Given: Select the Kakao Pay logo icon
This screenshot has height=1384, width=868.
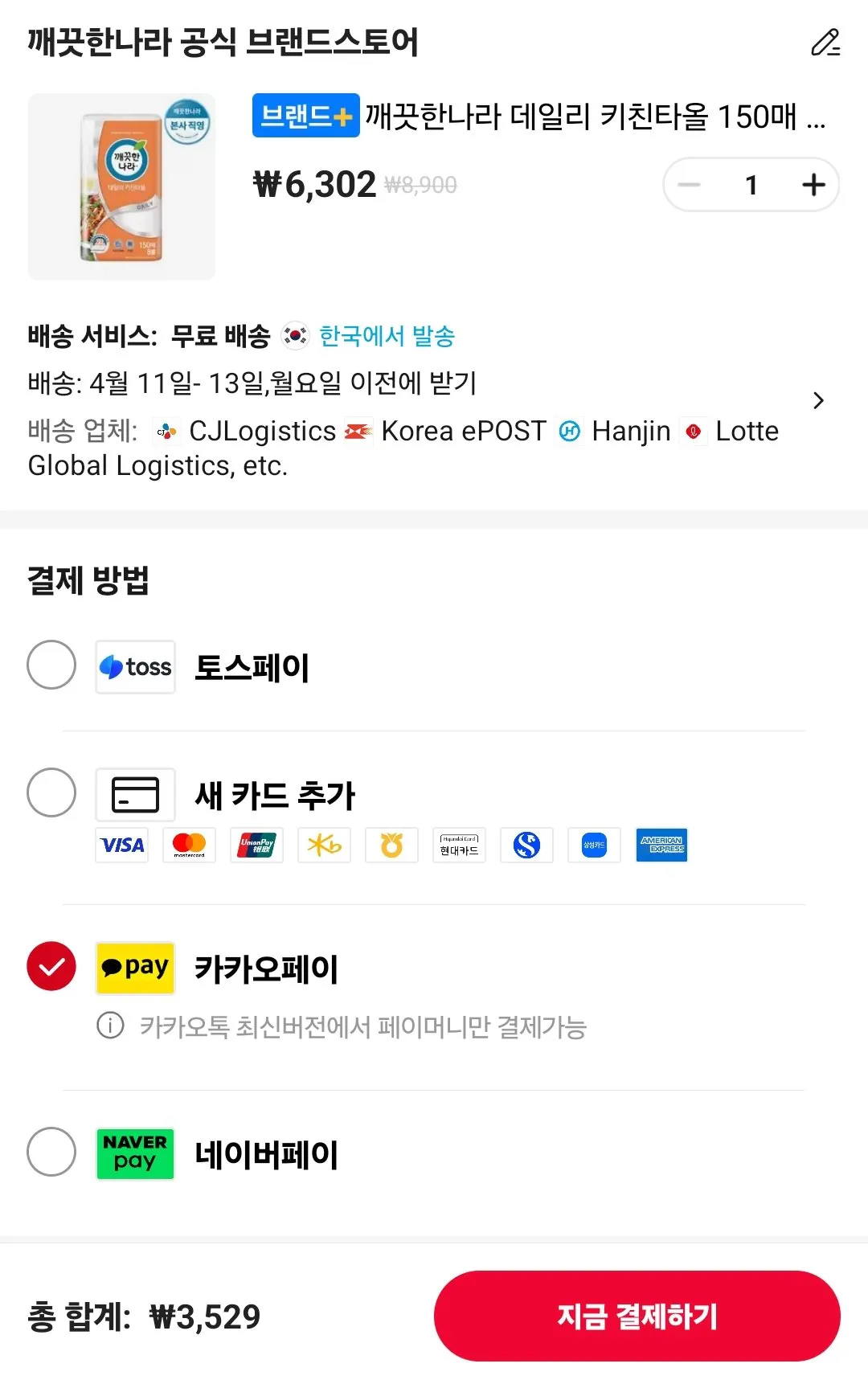Looking at the screenshot, I should pos(134,968).
